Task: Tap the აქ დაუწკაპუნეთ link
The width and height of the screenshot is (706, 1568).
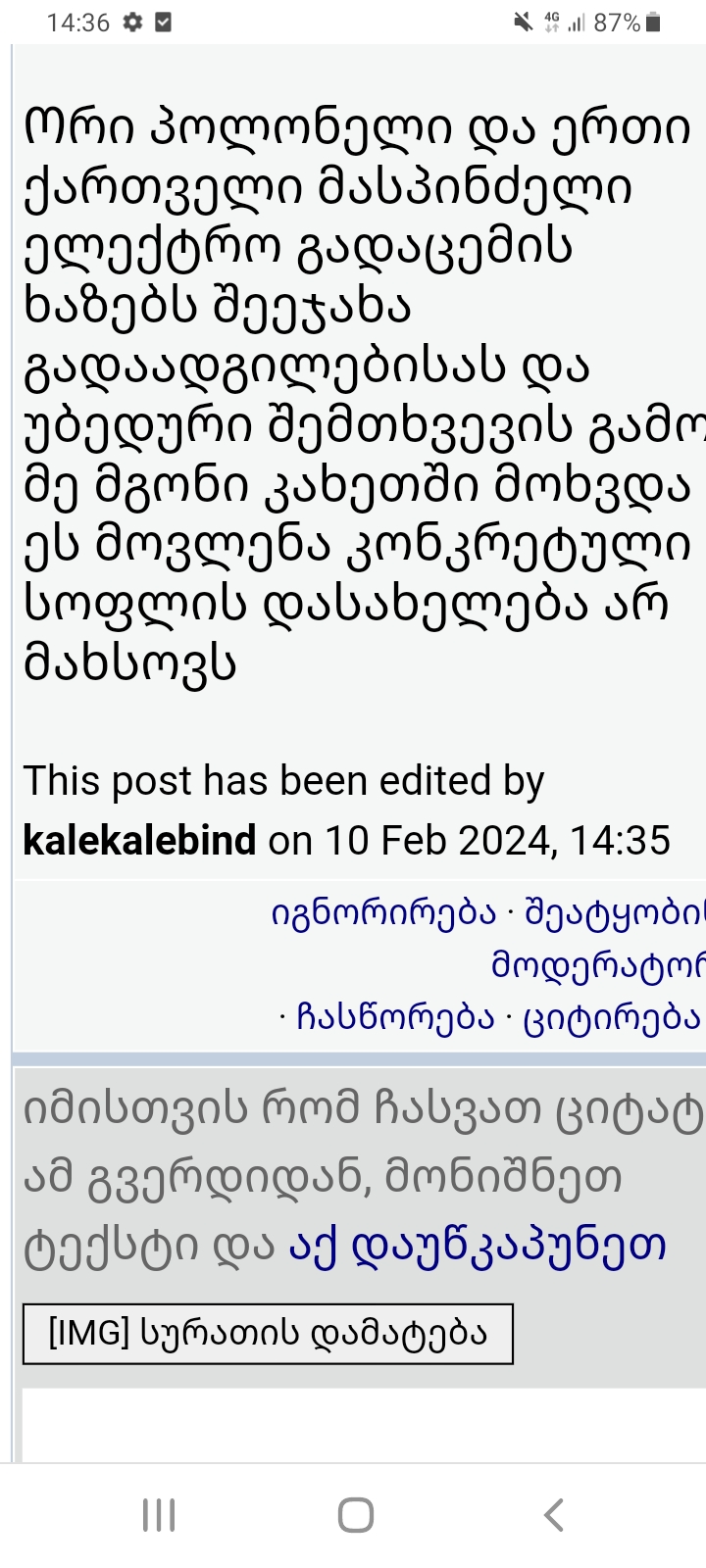Action: click(478, 1246)
